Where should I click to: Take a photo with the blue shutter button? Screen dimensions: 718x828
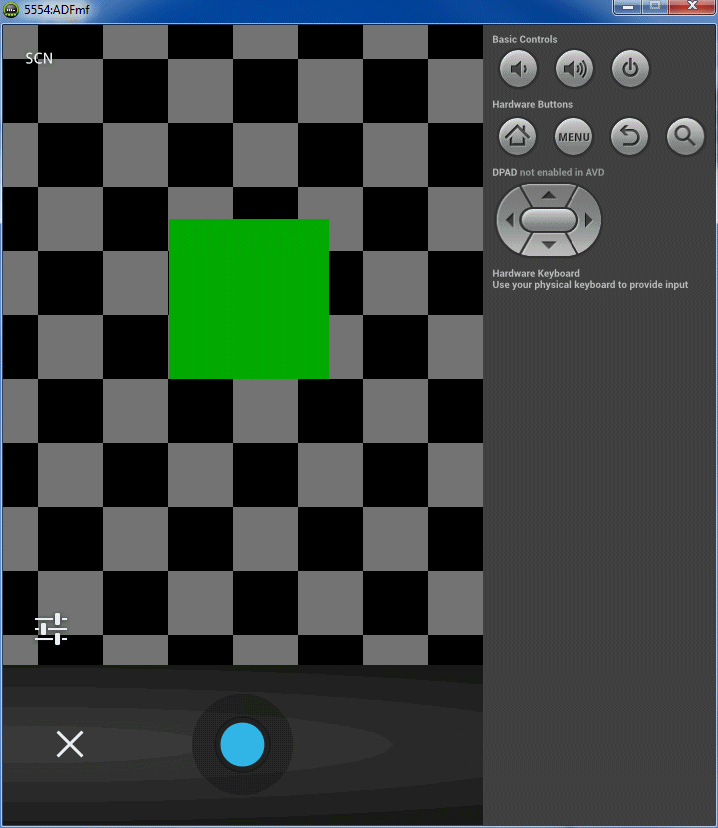tap(242, 745)
